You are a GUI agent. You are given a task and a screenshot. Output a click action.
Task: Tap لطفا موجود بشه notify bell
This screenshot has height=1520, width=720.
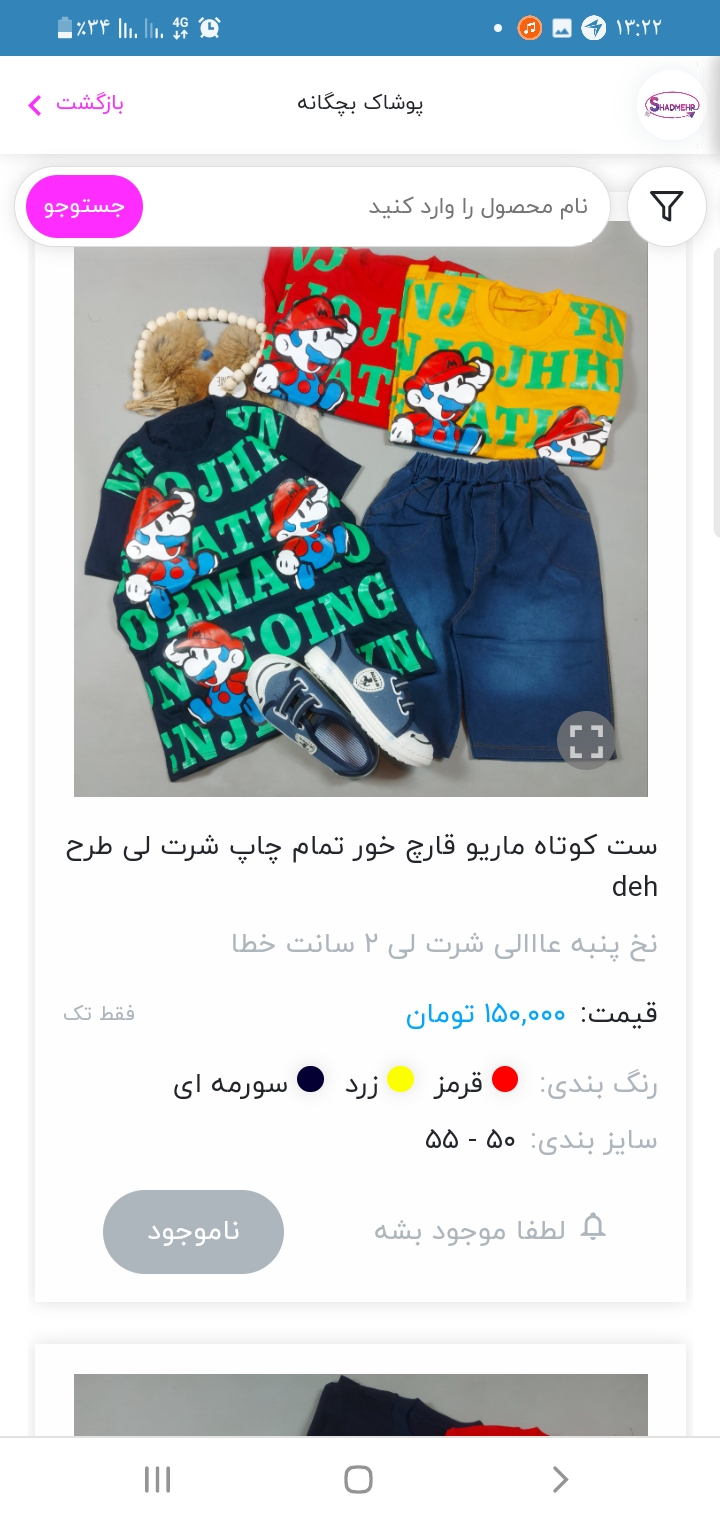point(490,1230)
